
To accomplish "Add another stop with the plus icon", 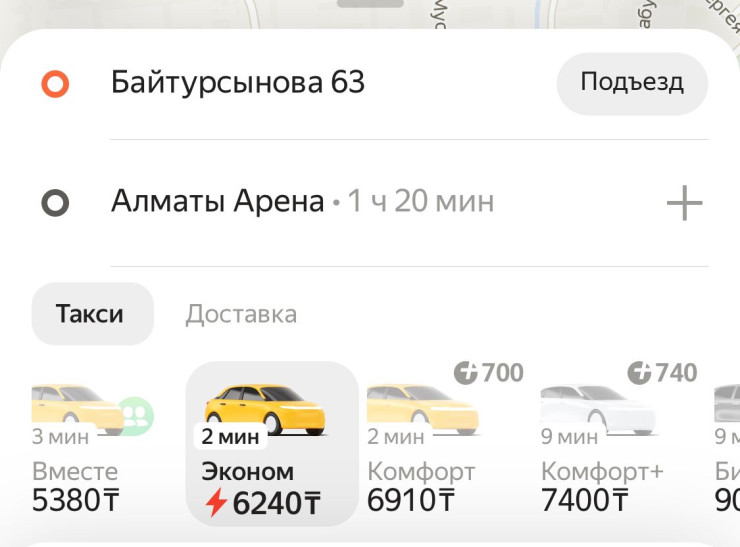I will pos(685,204).
